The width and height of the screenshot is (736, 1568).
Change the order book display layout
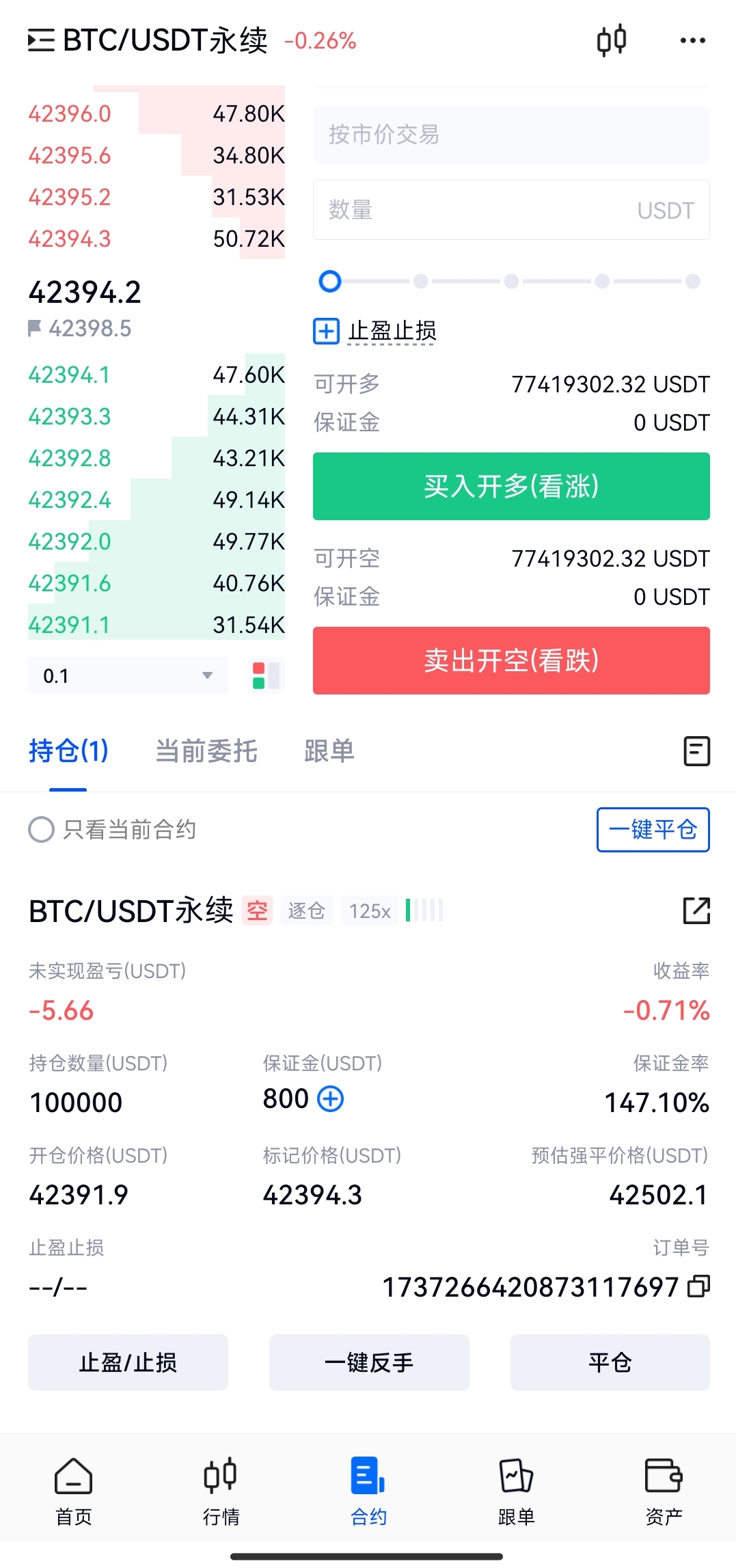pyautogui.click(x=266, y=675)
